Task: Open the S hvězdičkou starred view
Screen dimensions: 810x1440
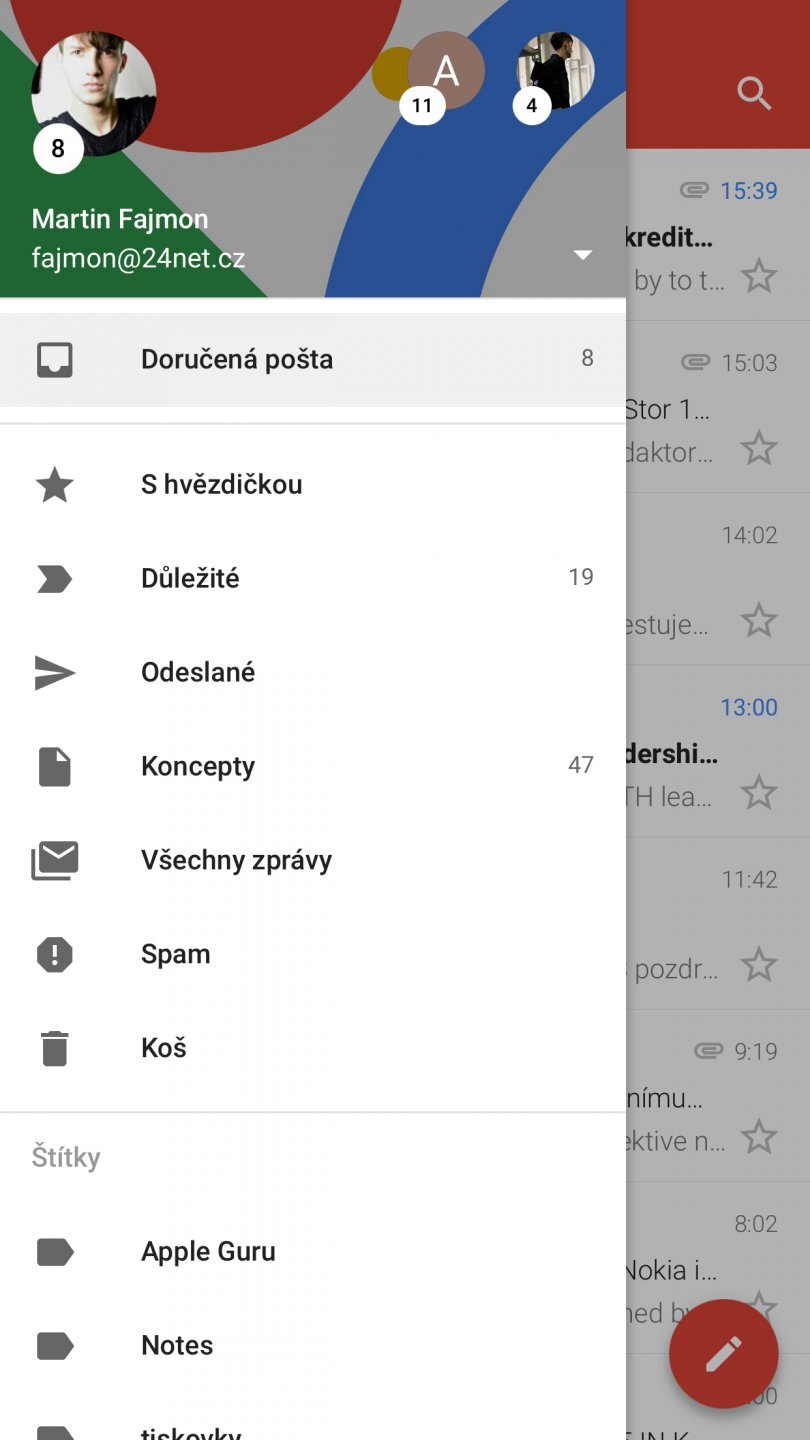Action: tap(222, 484)
